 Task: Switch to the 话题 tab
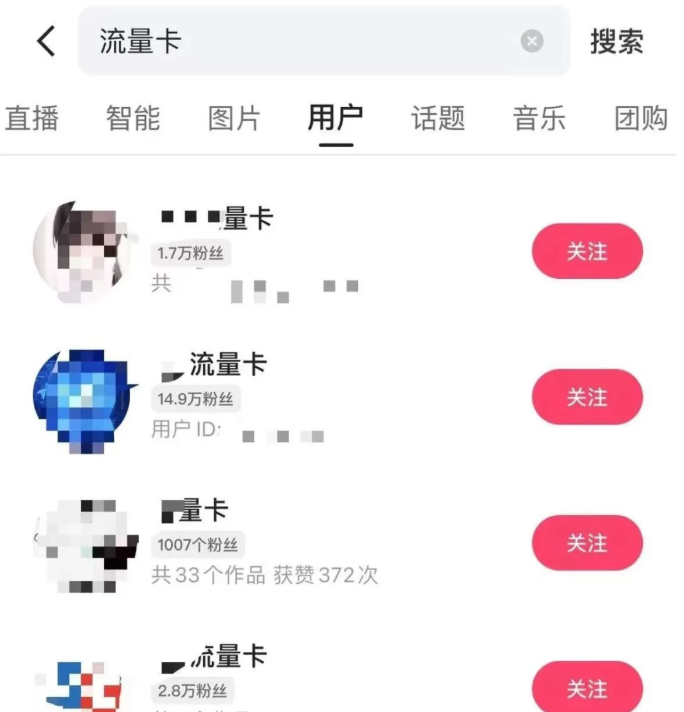tap(438, 118)
